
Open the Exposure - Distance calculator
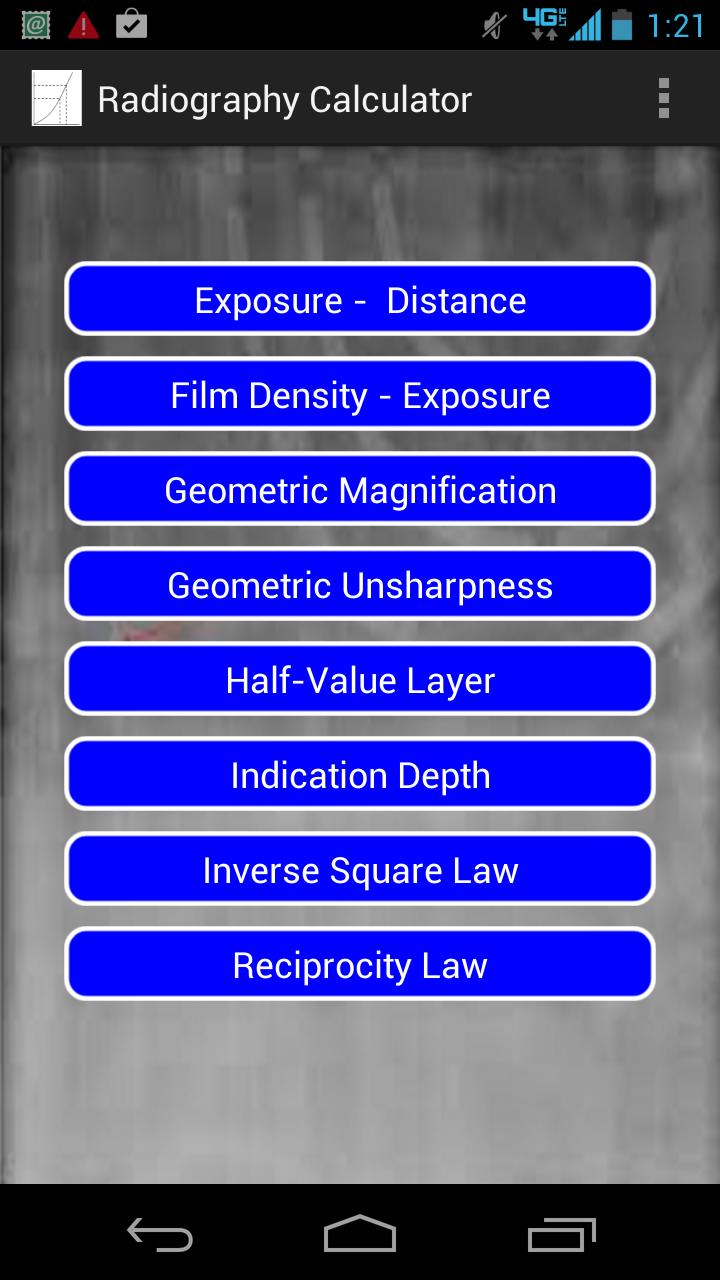click(x=360, y=300)
